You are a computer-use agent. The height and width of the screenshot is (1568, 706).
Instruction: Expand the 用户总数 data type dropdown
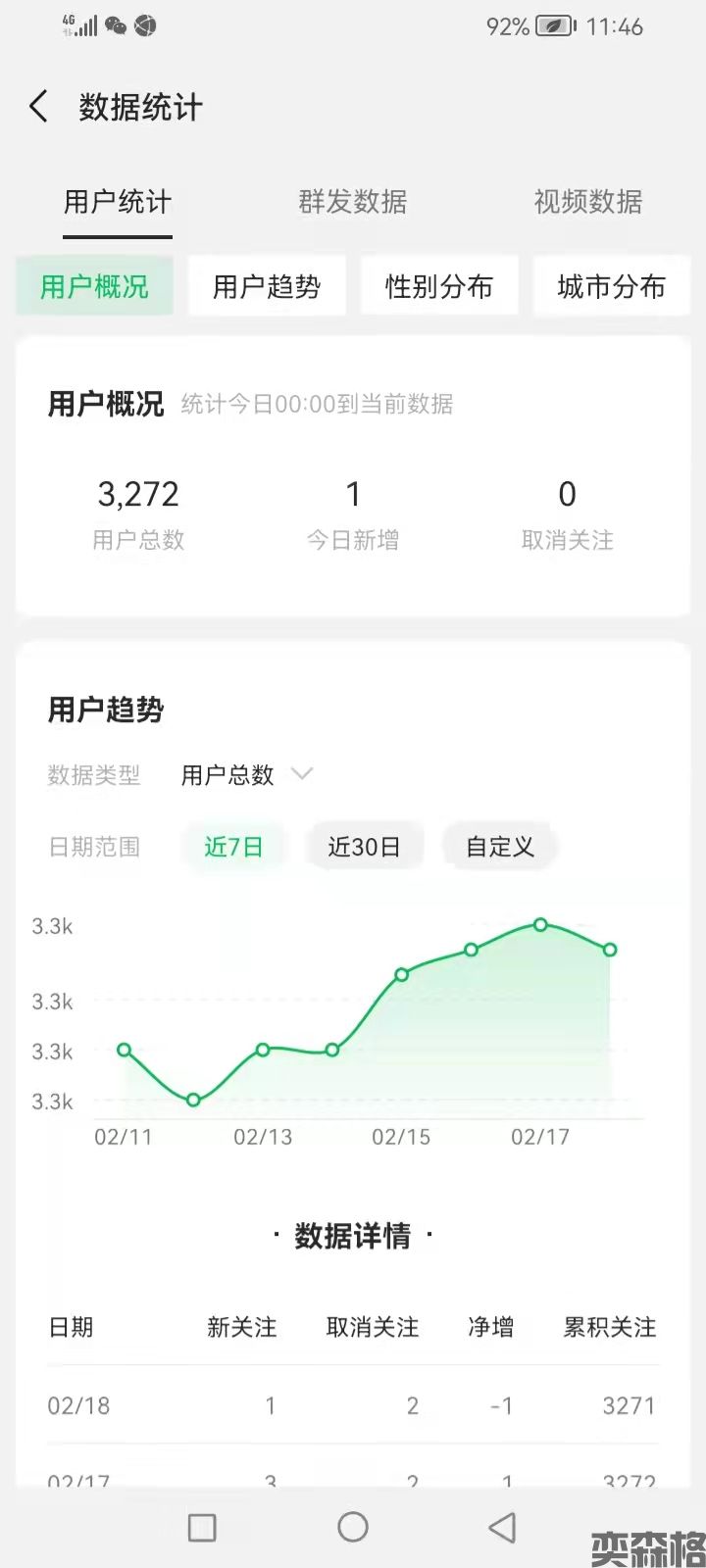click(245, 774)
